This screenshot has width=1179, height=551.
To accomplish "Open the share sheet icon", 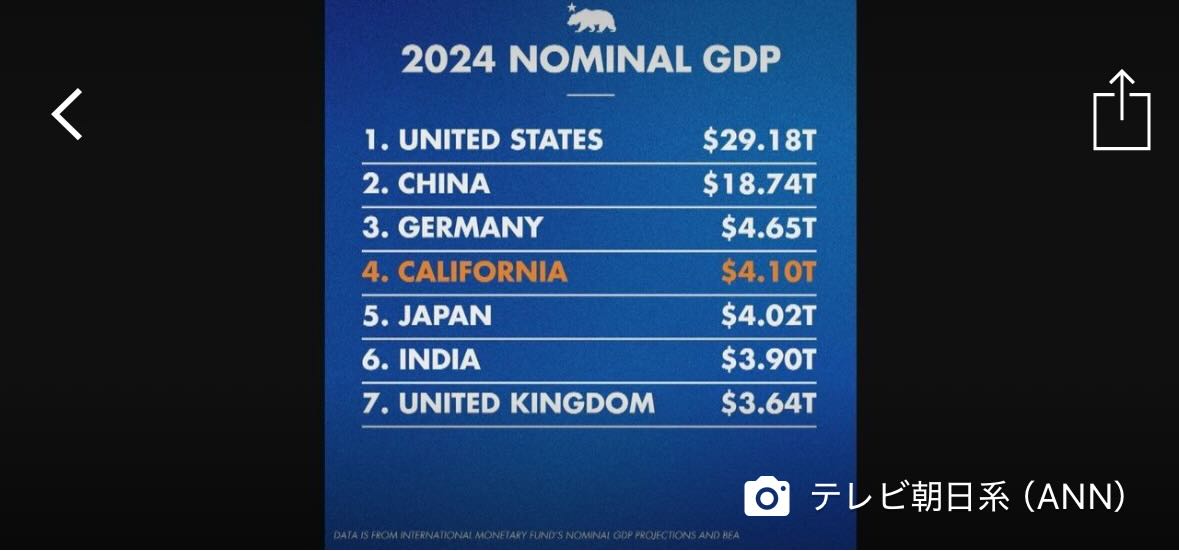I will (1121, 111).
